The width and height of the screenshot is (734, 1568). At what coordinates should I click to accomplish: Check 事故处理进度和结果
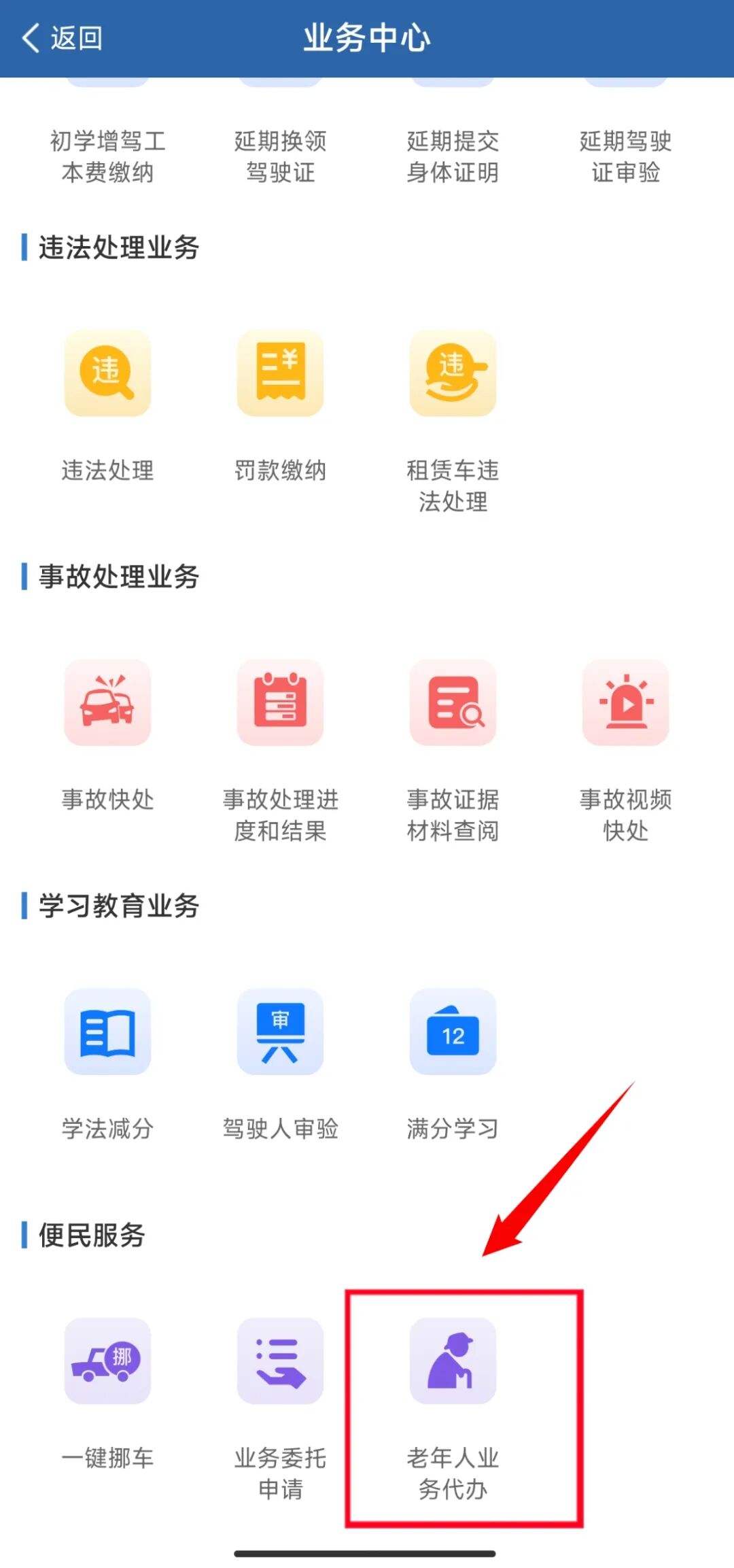280,702
